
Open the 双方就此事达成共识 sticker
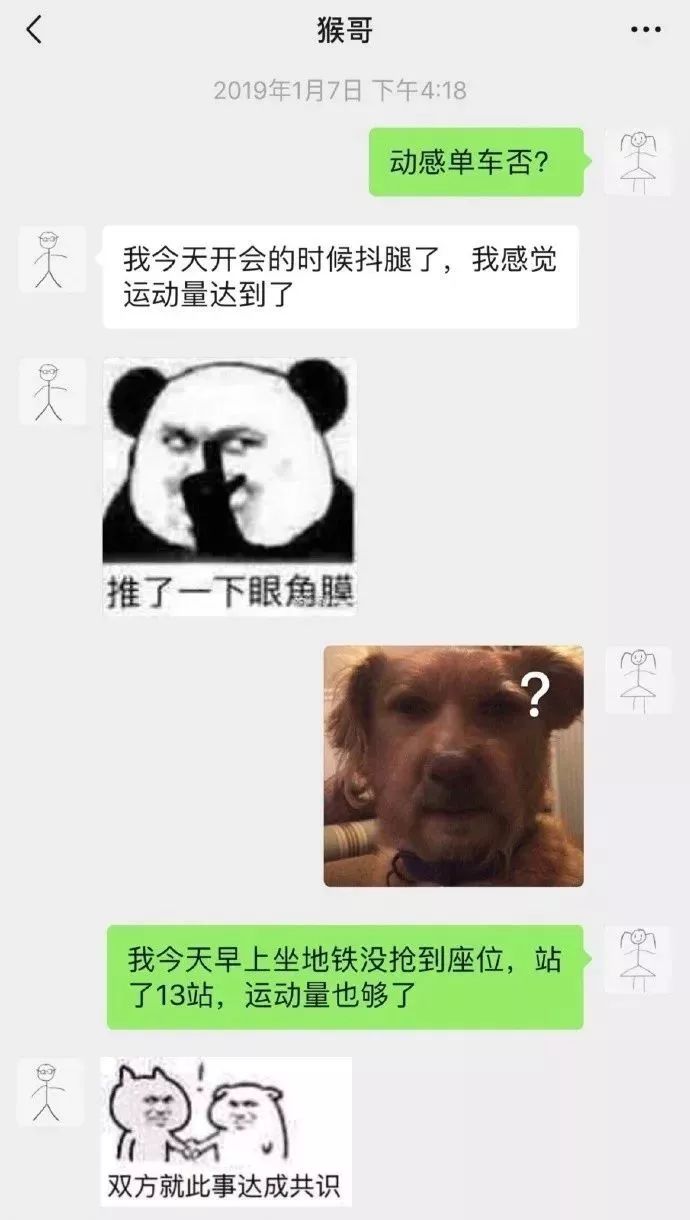(x=226, y=1130)
